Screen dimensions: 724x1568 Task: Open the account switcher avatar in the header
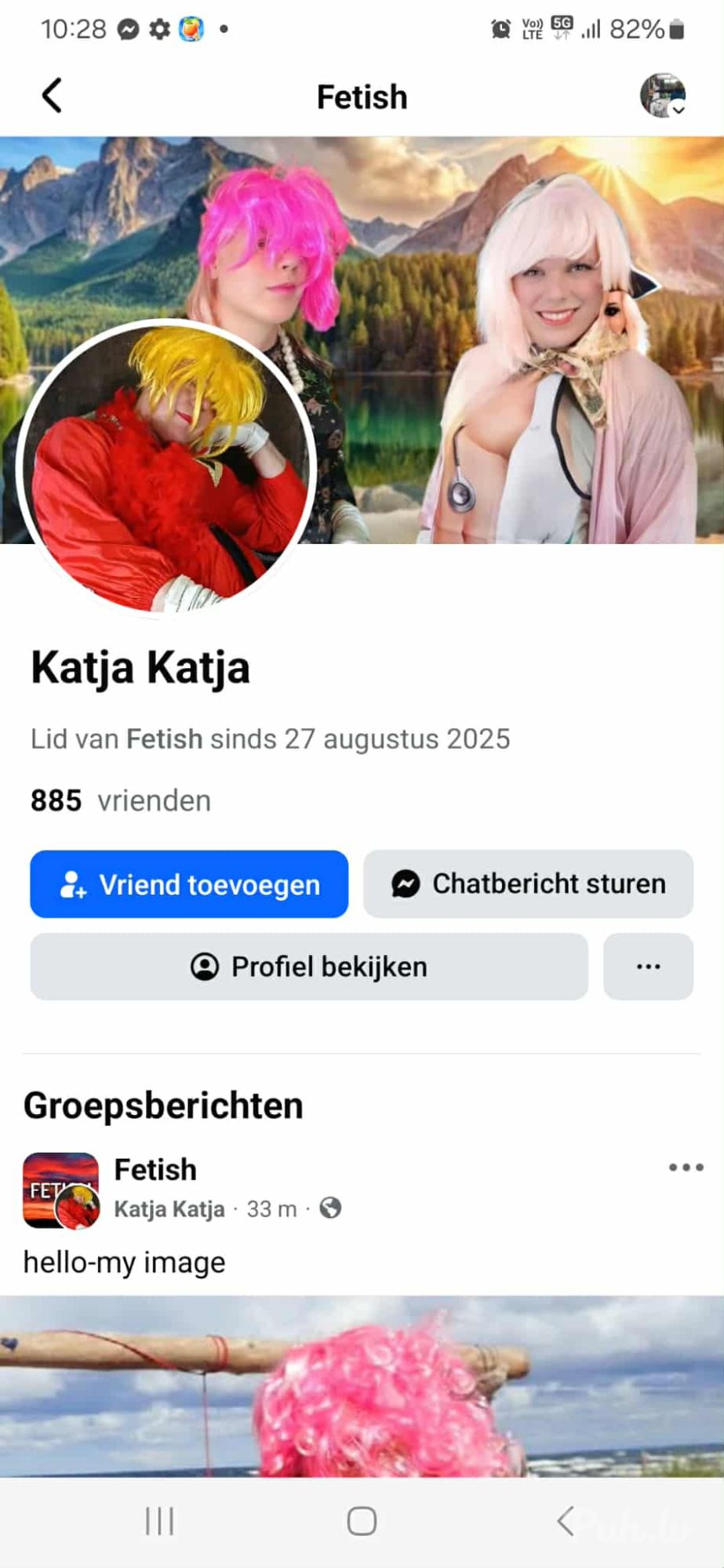click(663, 96)
